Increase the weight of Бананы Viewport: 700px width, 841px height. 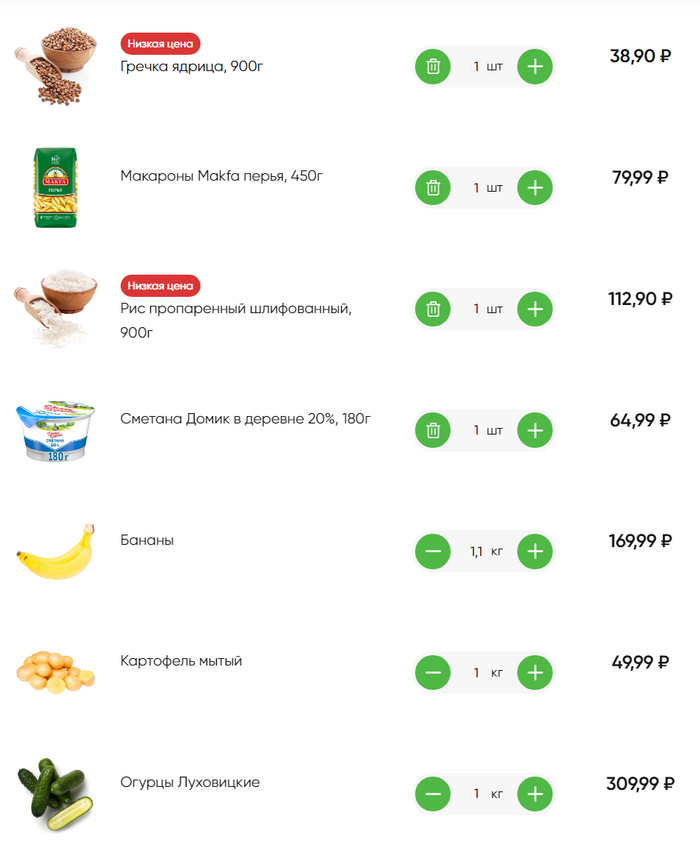pyautogui.click(x=535, y=552)
